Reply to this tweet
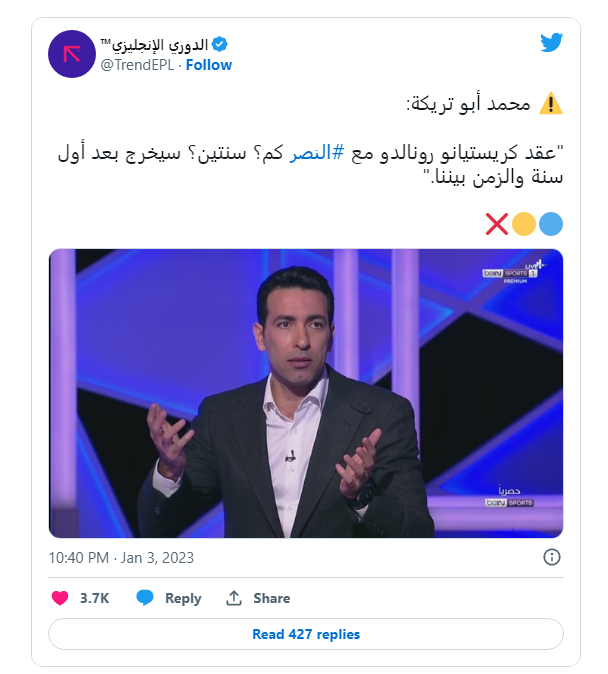 (170, 598)
